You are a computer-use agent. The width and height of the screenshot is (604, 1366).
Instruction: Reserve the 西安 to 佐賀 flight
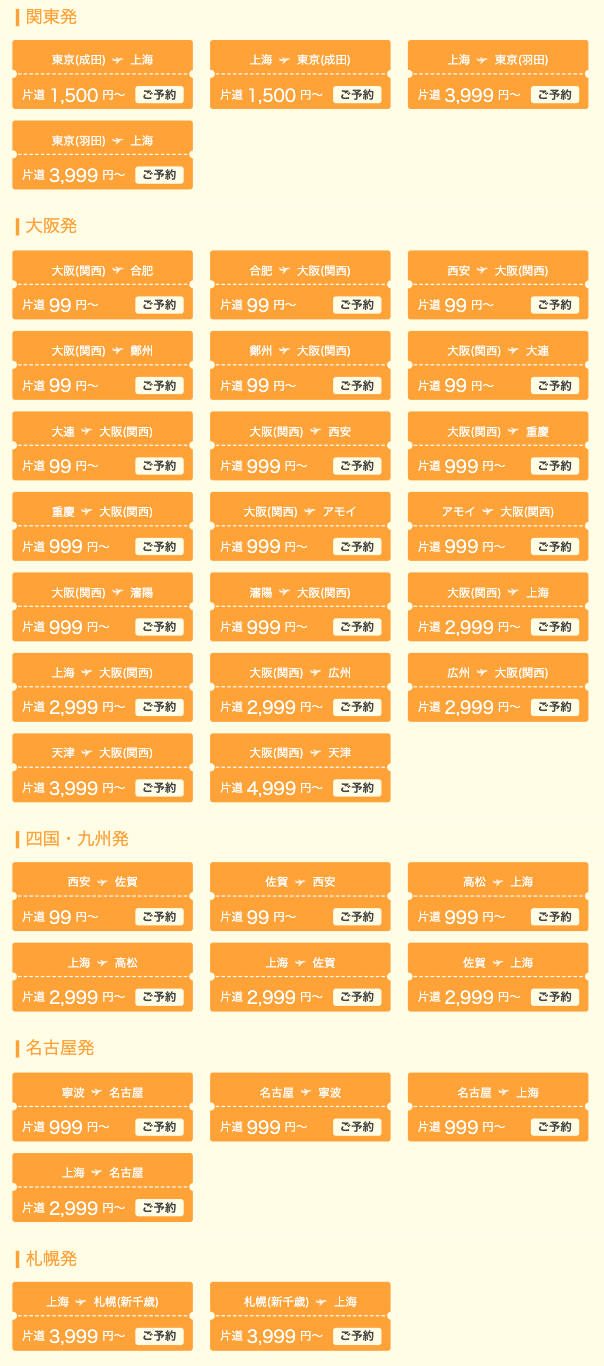pyautogui.click(x=160, y=917)
